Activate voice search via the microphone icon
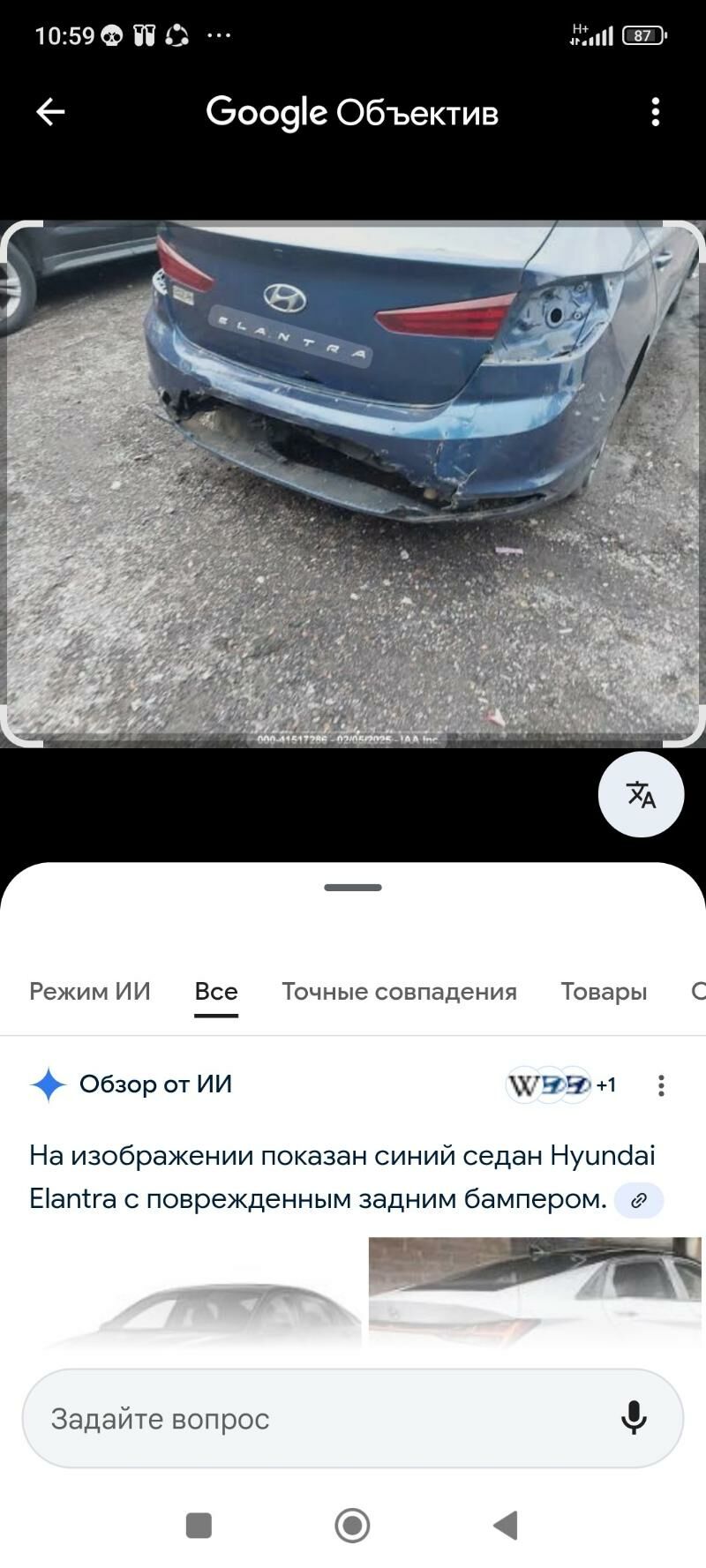Viewport: 706px width, 1568px height. 634,1419
